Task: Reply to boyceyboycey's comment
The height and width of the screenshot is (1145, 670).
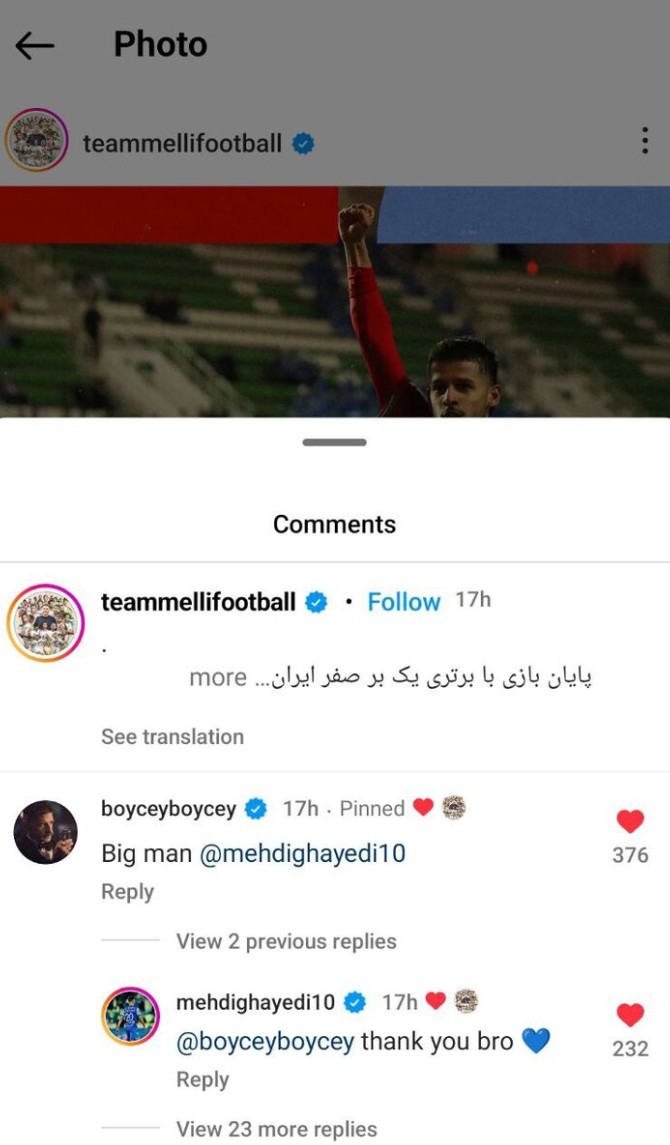Action: tap(127, 892)
